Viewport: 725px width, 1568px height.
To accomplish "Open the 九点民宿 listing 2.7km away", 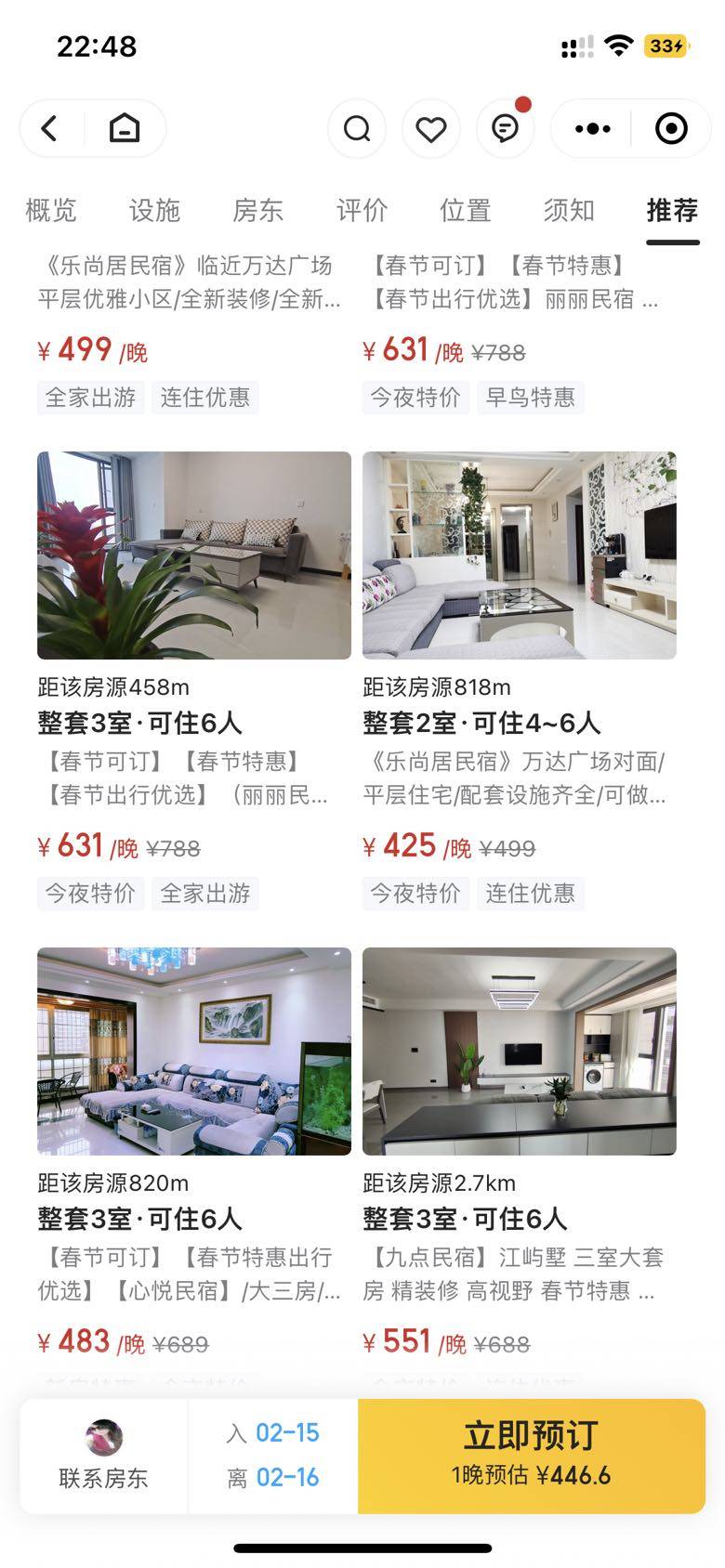I will click(x=519, y=1052).
